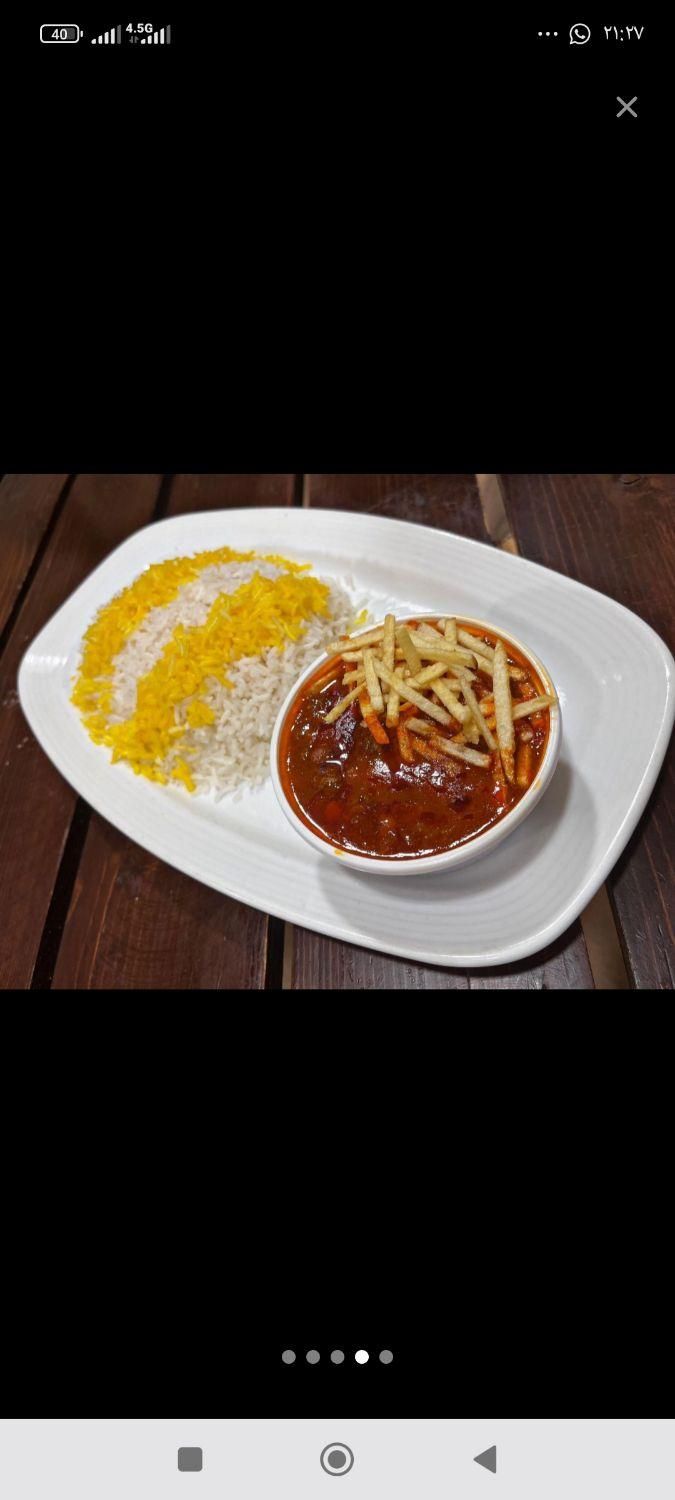The image size is (675, 1500).
Task: Jump to the first image dot
Action: [x=289, y=1357]
